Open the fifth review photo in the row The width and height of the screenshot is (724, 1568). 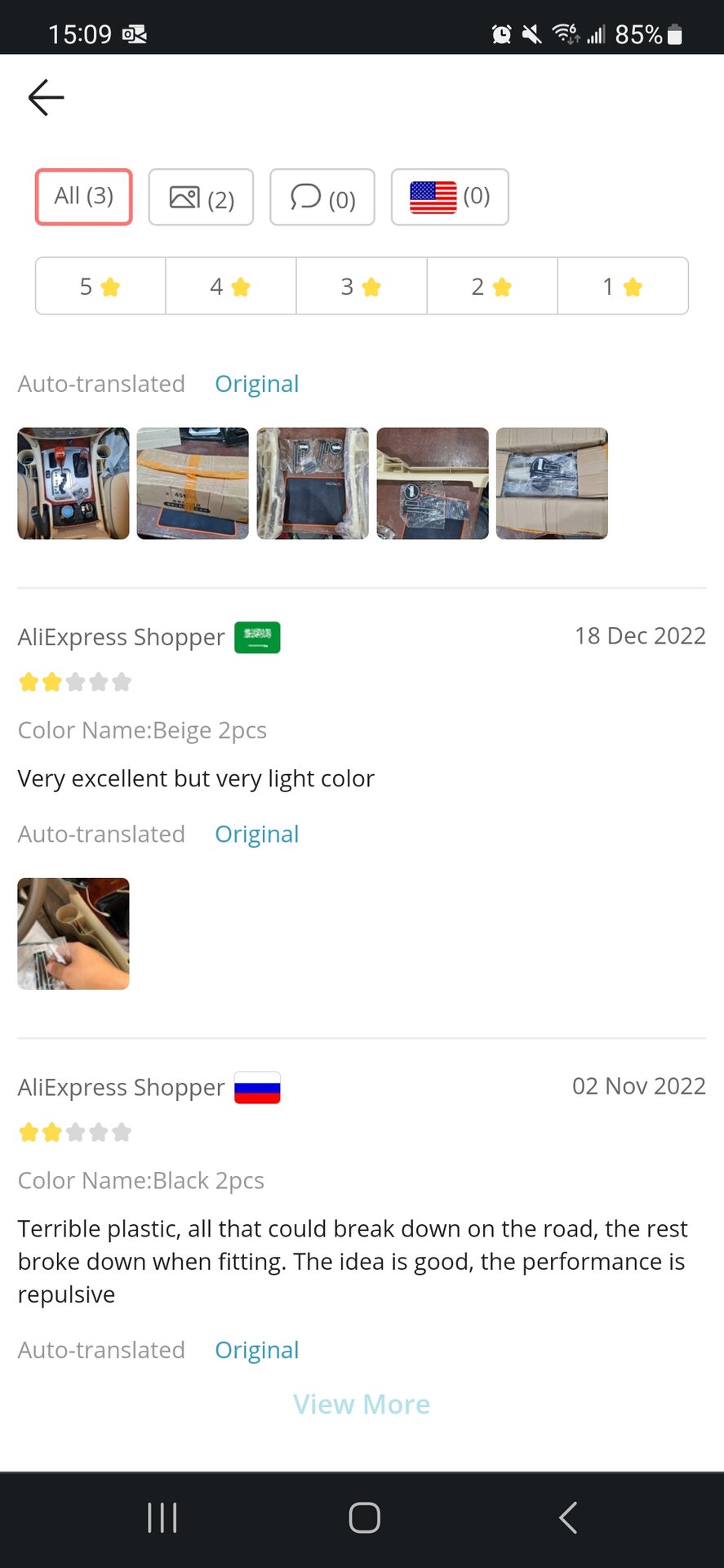552,483
